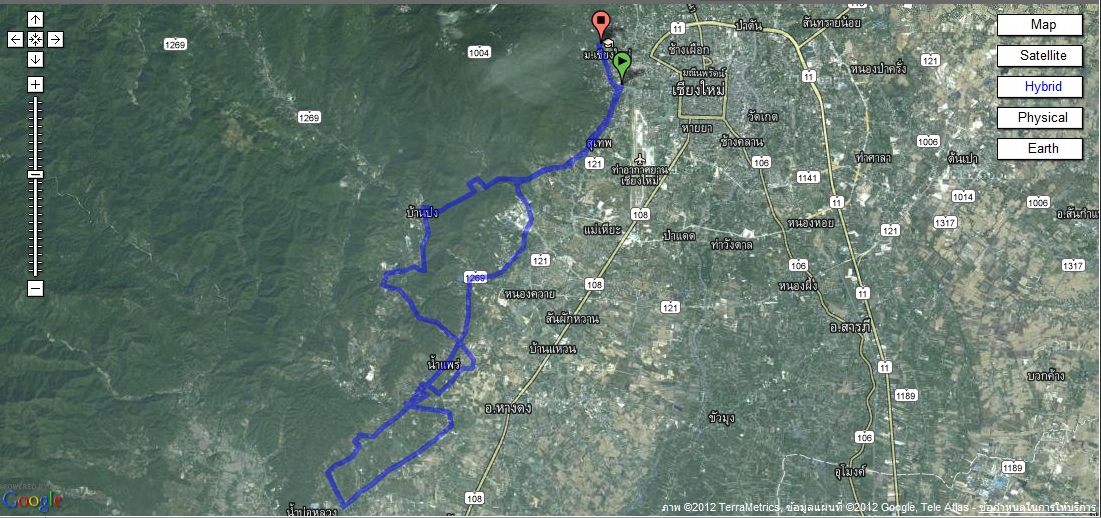Select the Hybrid map type
The image size is (1101, 518).
pyautogui.click(x=1042, y=87)
